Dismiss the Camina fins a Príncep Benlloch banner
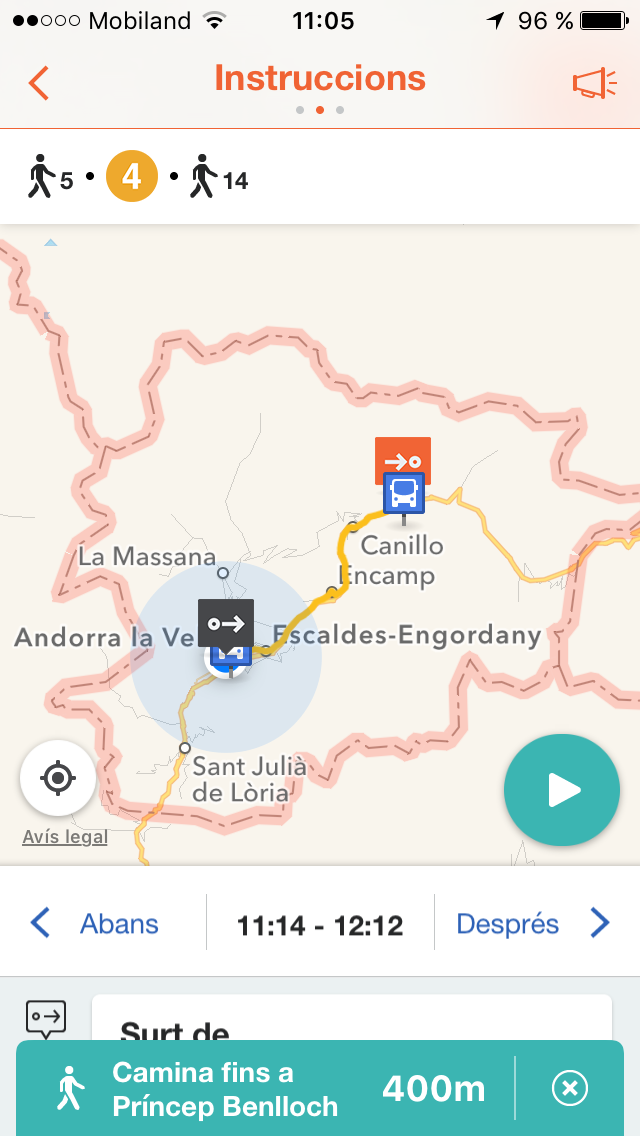 pyautogui.click(x=570, y=1087)
